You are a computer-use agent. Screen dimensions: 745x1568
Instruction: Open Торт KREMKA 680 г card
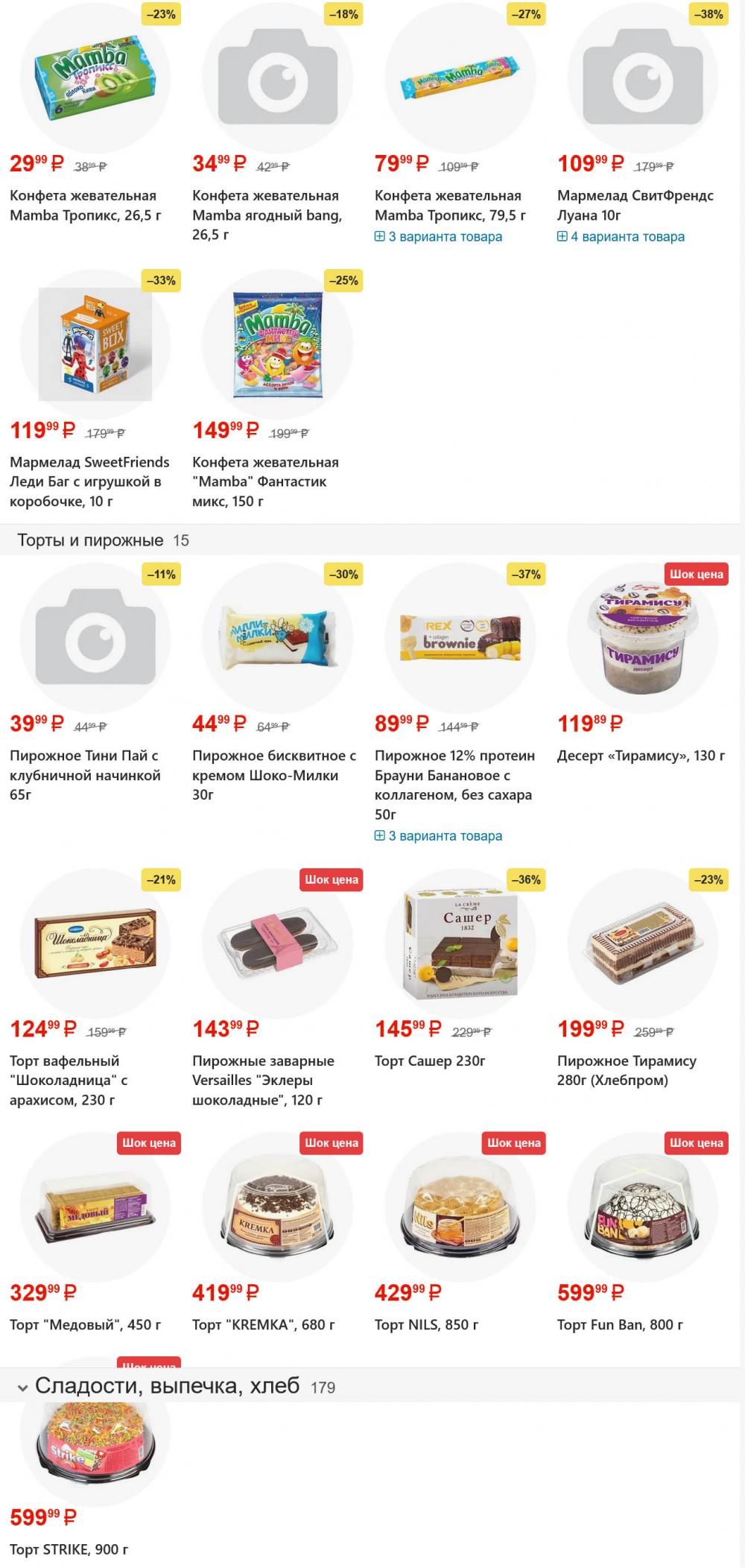coord(263,1325)
